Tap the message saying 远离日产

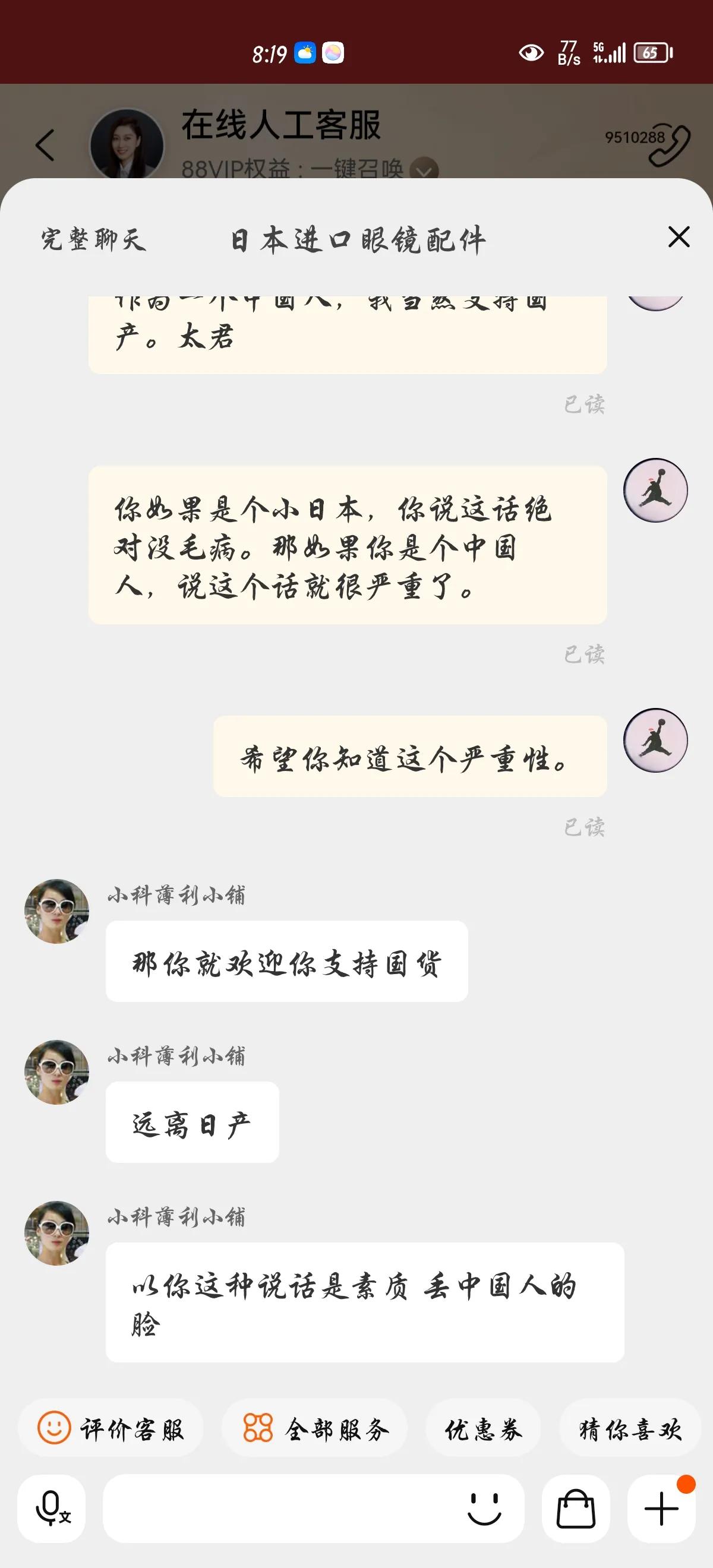(192, 1122)
